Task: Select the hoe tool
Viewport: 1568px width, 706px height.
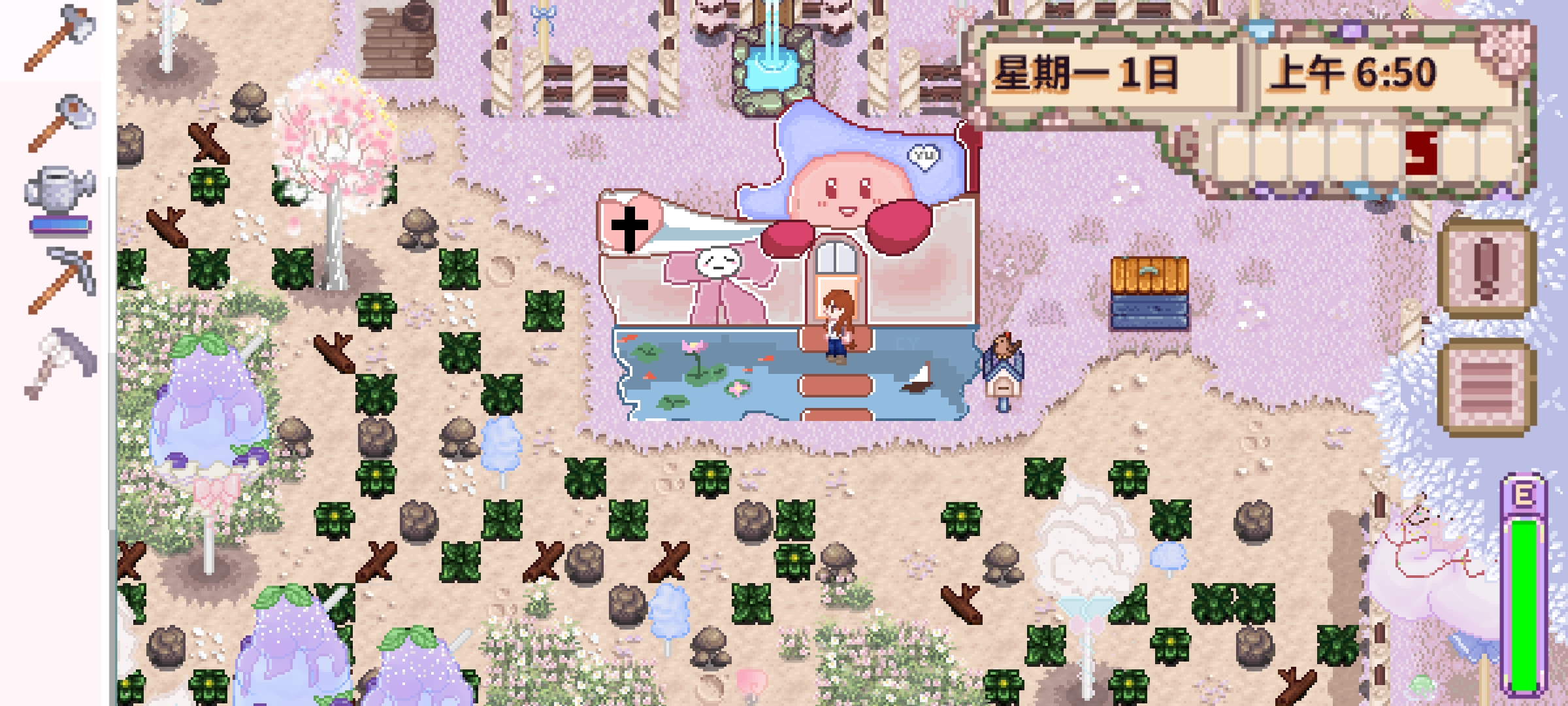Action: click(x=61, y=124)
